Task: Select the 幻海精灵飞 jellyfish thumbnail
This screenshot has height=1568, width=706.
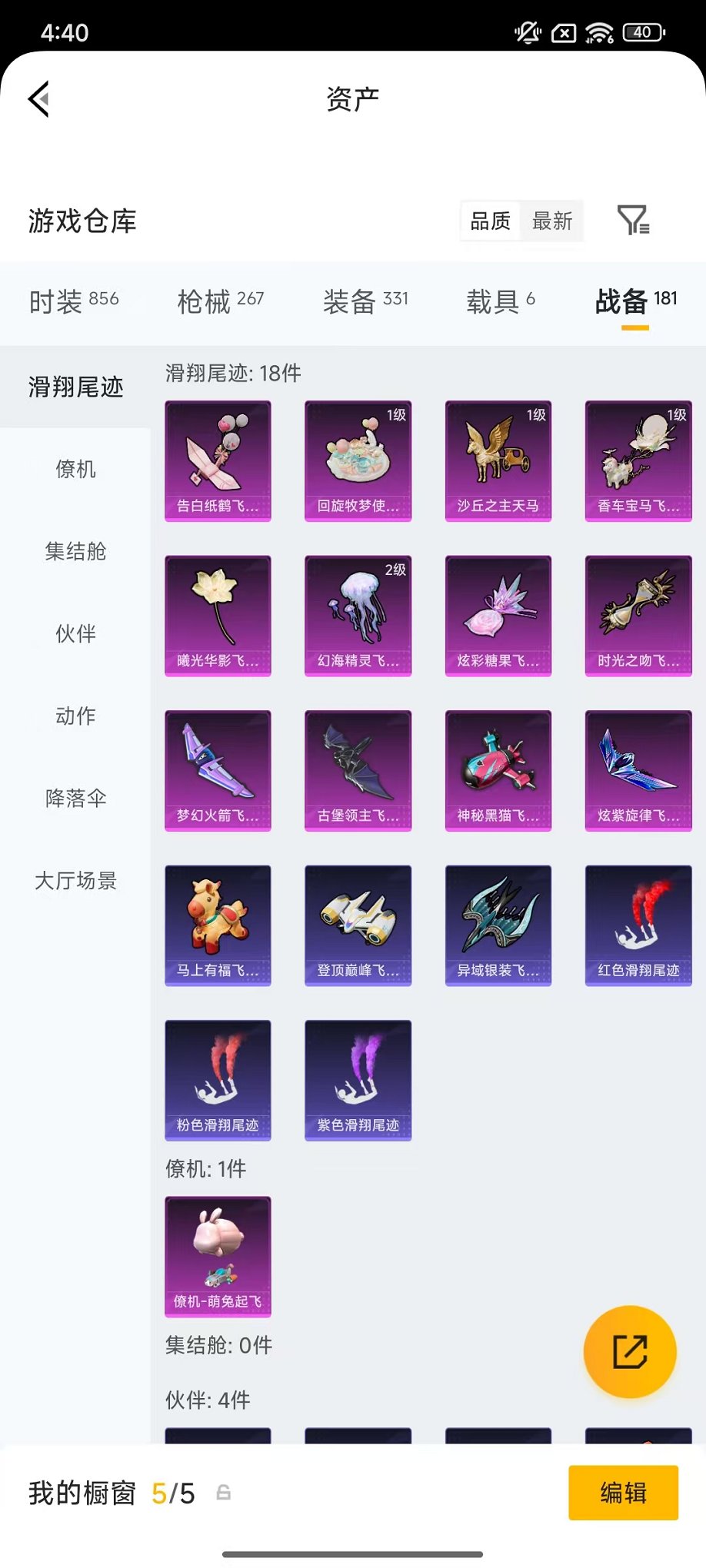Action: tap(358, 616)
